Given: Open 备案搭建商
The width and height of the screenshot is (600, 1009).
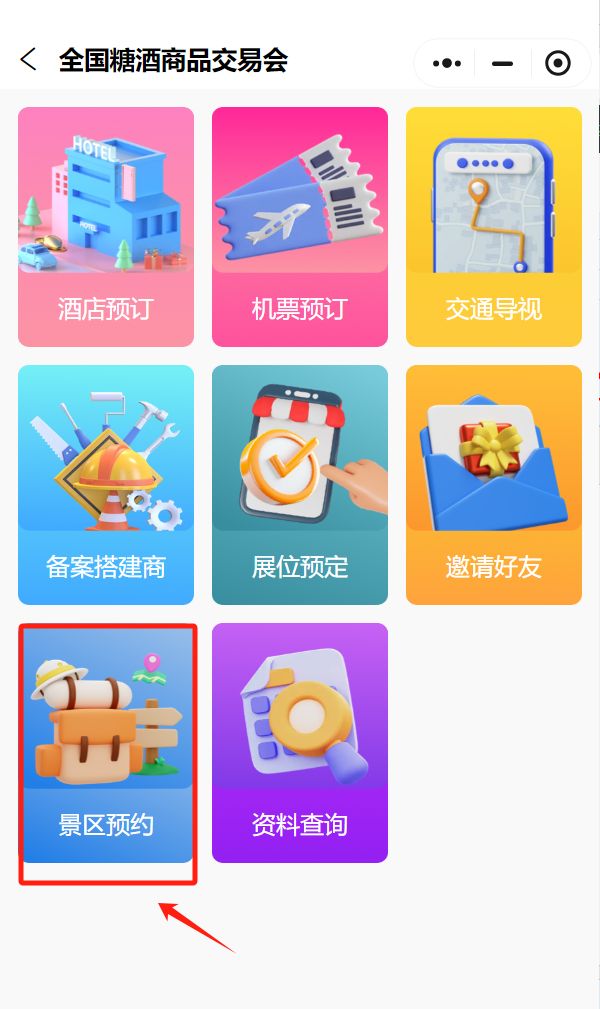Looking at the screenshot, I should tap(106, 485).
